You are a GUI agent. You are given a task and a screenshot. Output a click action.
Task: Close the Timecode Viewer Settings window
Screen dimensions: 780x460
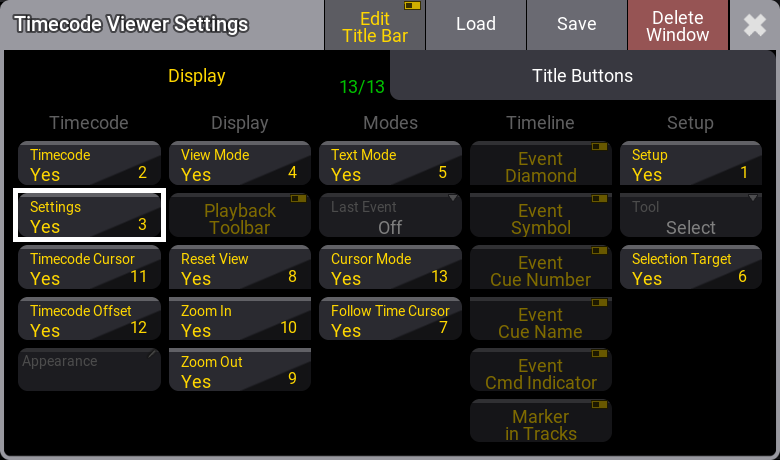click(754, 25)
